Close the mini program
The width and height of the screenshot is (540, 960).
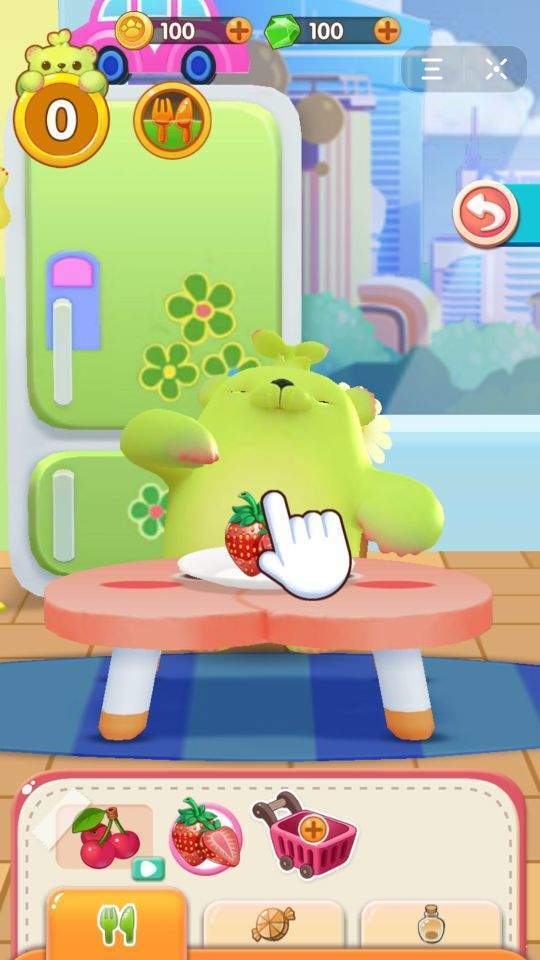496,69
